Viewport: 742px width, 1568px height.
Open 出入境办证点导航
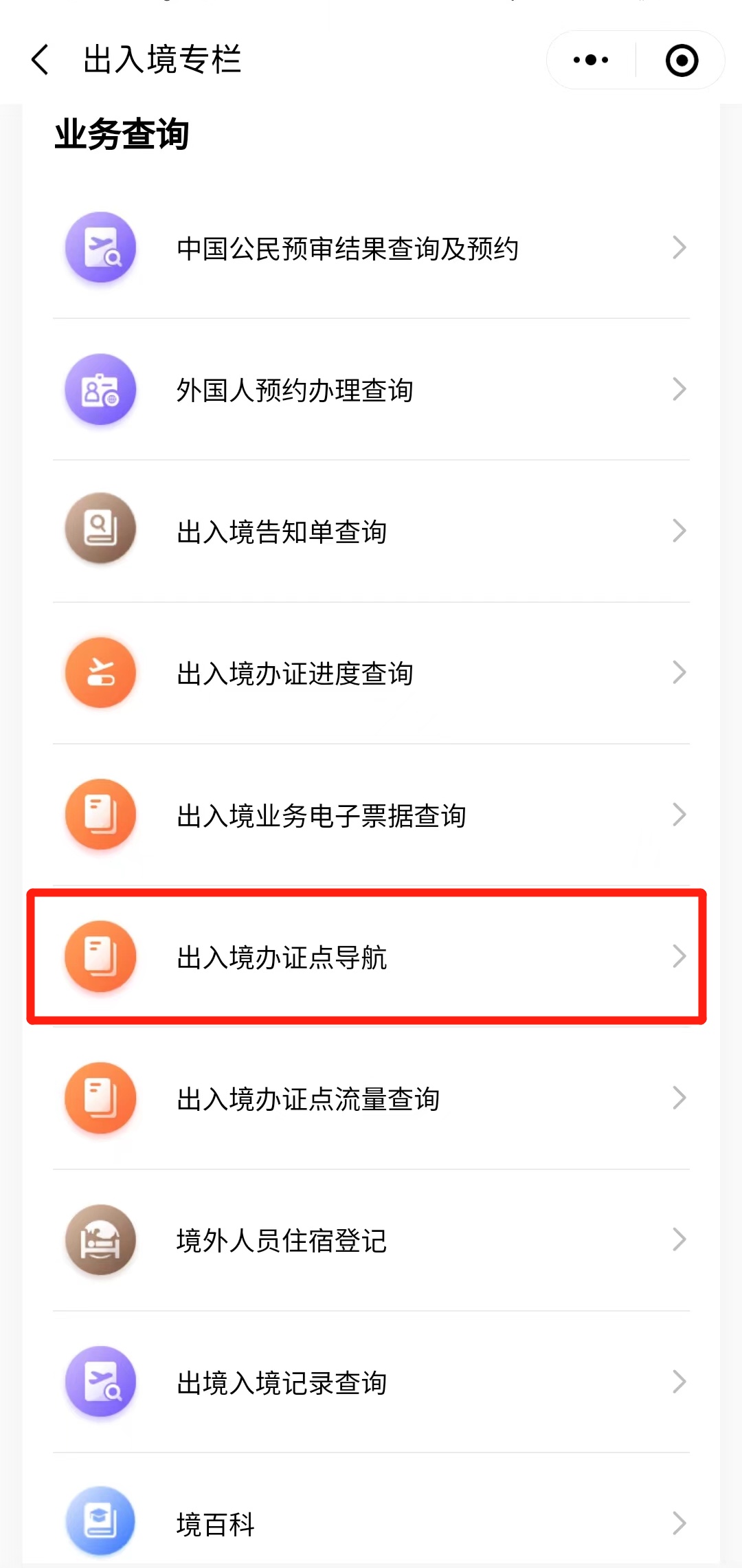point(371,957)
